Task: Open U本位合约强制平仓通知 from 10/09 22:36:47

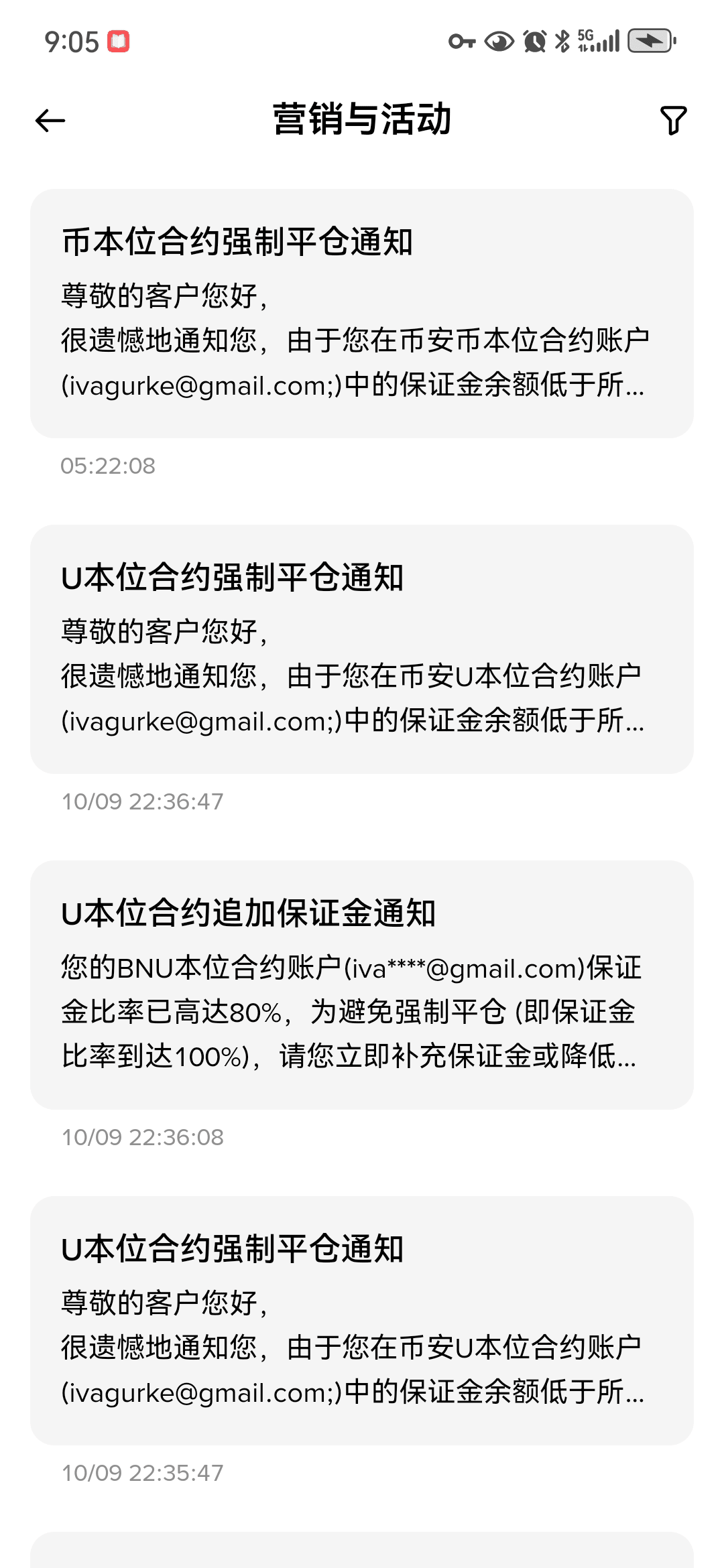Action: point(362,649)
